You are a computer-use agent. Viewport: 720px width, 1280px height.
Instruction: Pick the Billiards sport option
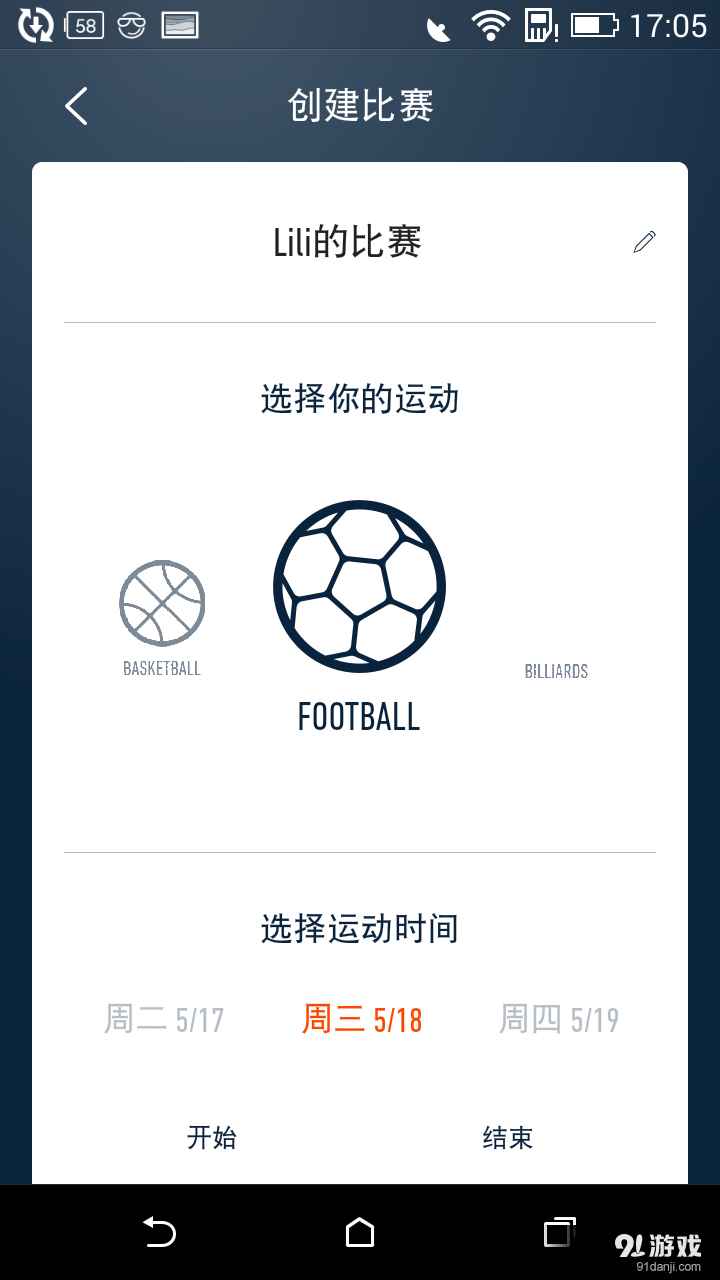pos(556,670)
